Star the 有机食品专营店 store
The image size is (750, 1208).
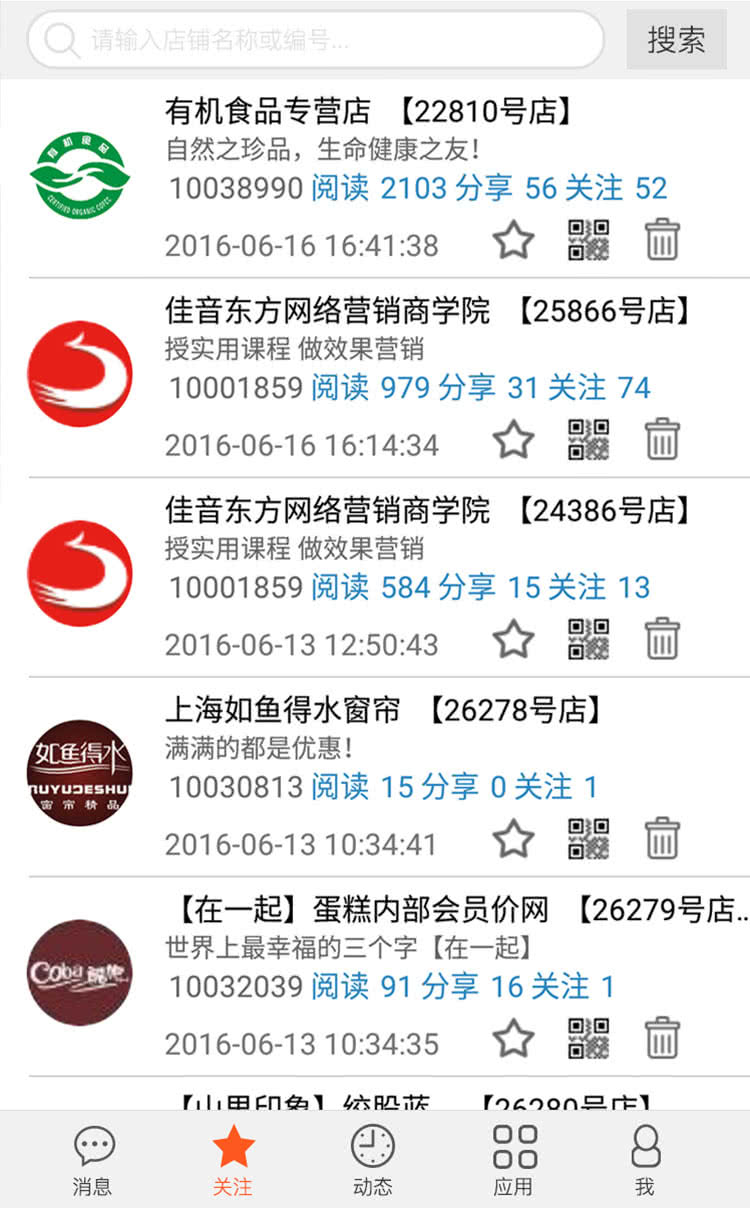tap(514, 241)
